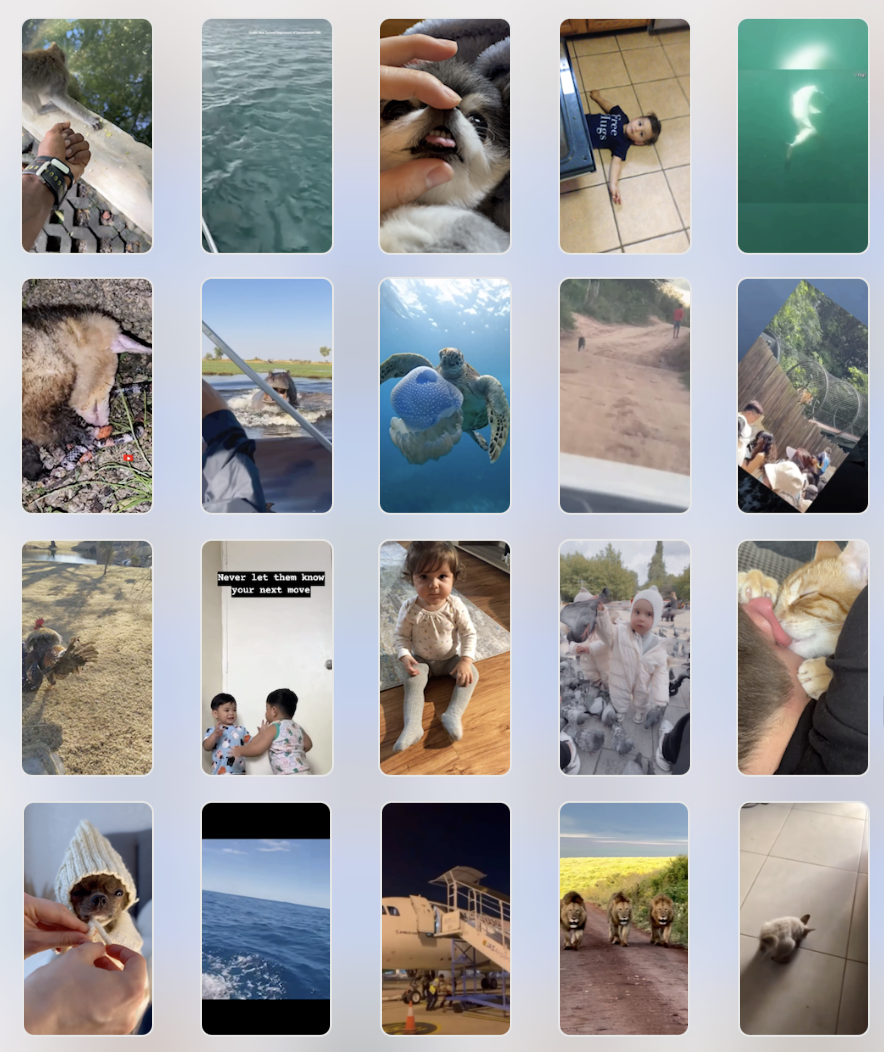Open the rippling green water video

click(x=266, y=135)
